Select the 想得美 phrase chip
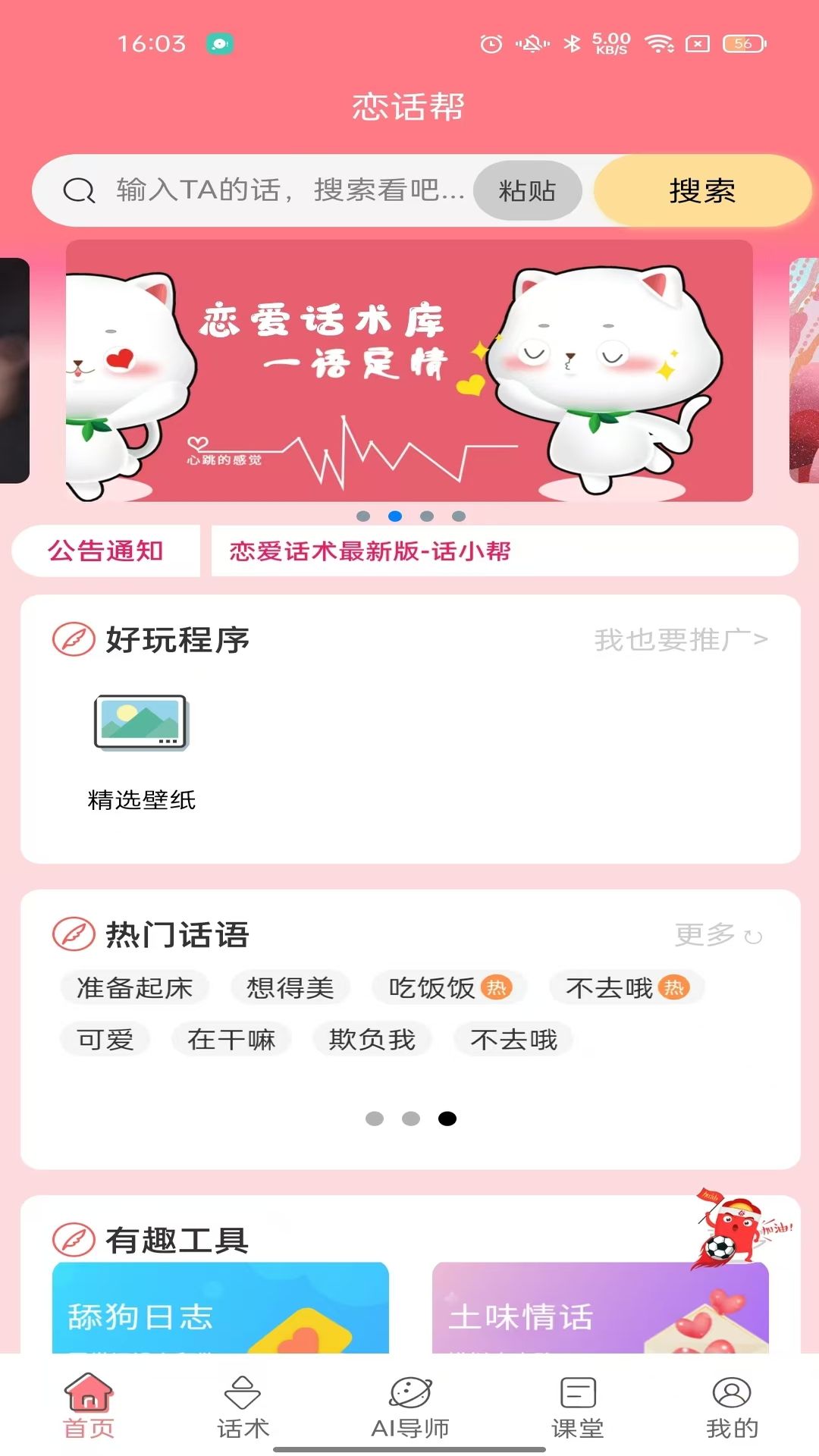 tap(290, 987)
